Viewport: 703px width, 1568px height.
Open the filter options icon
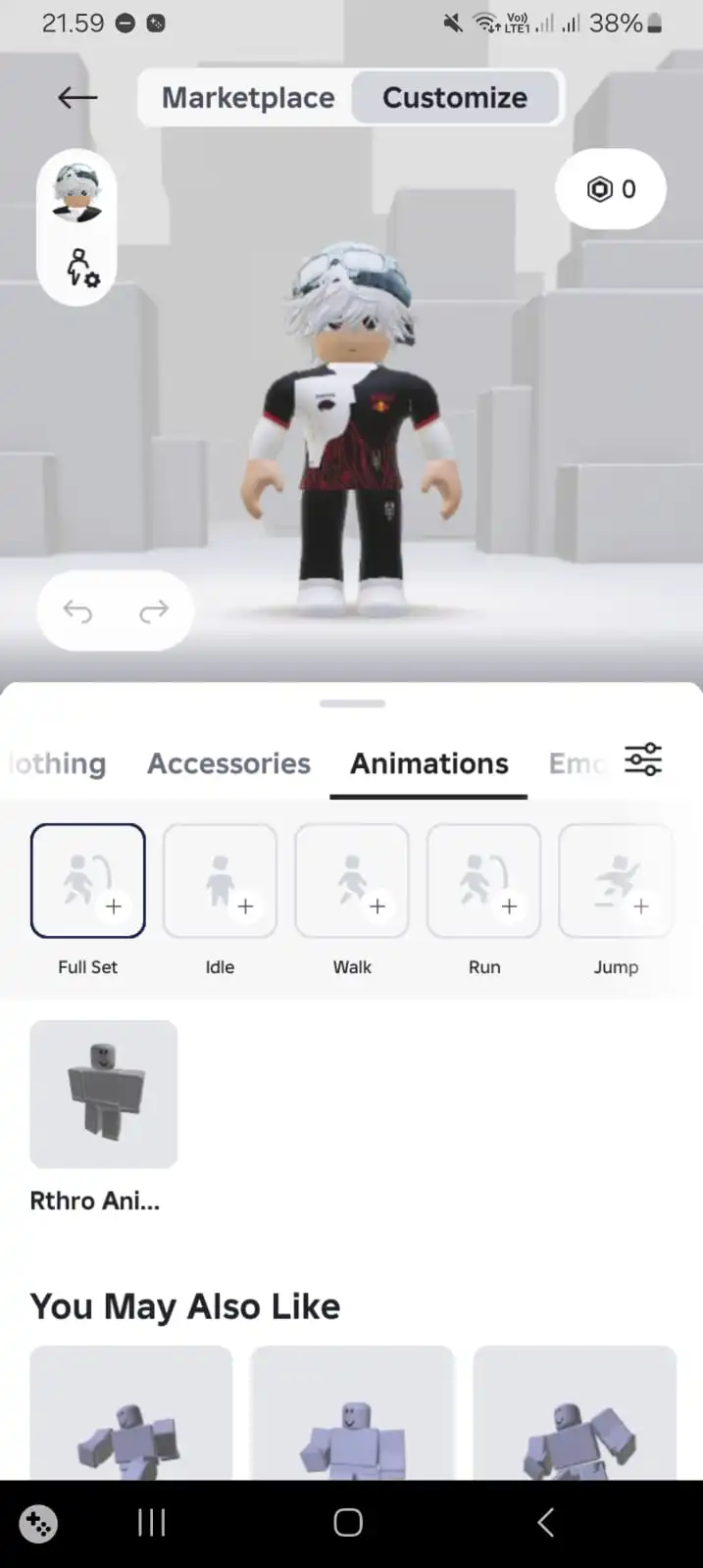pyautogui.click(x=643, y=759)
